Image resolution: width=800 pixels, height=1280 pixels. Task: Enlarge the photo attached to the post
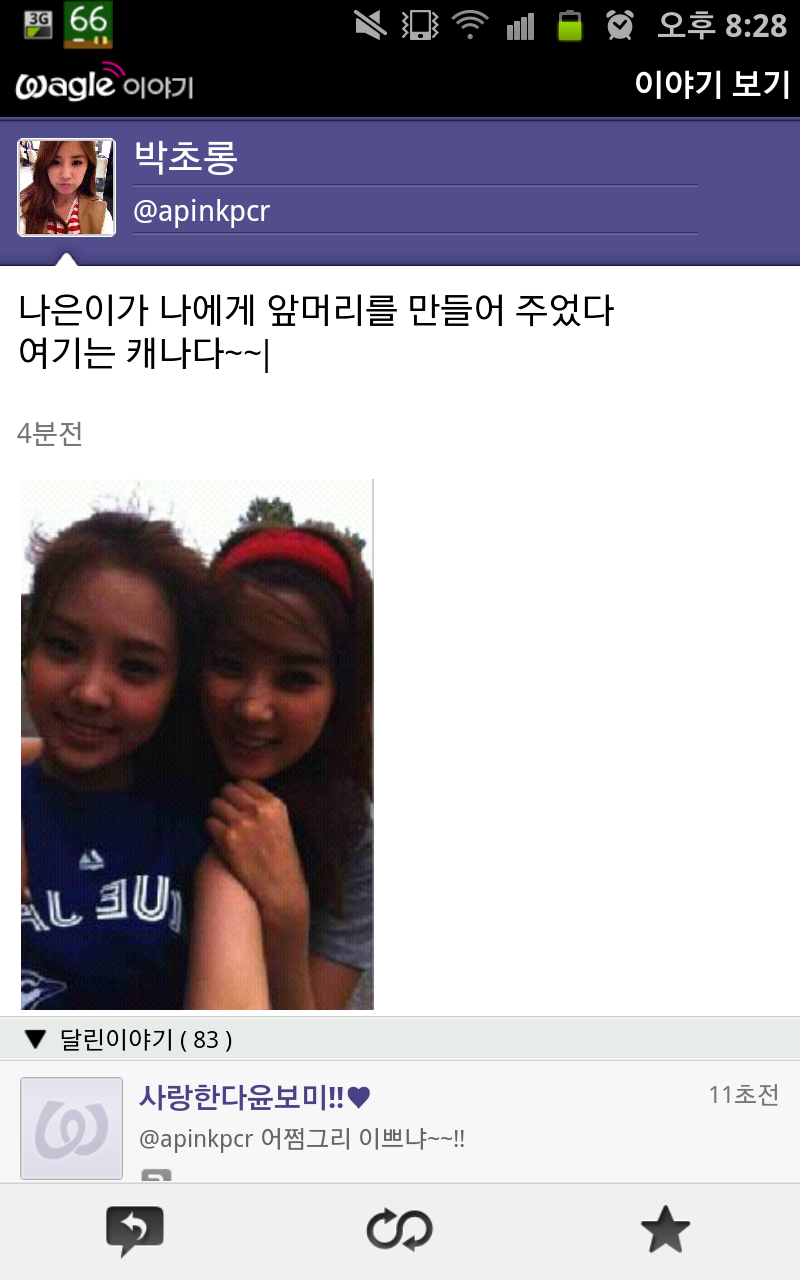197,744
